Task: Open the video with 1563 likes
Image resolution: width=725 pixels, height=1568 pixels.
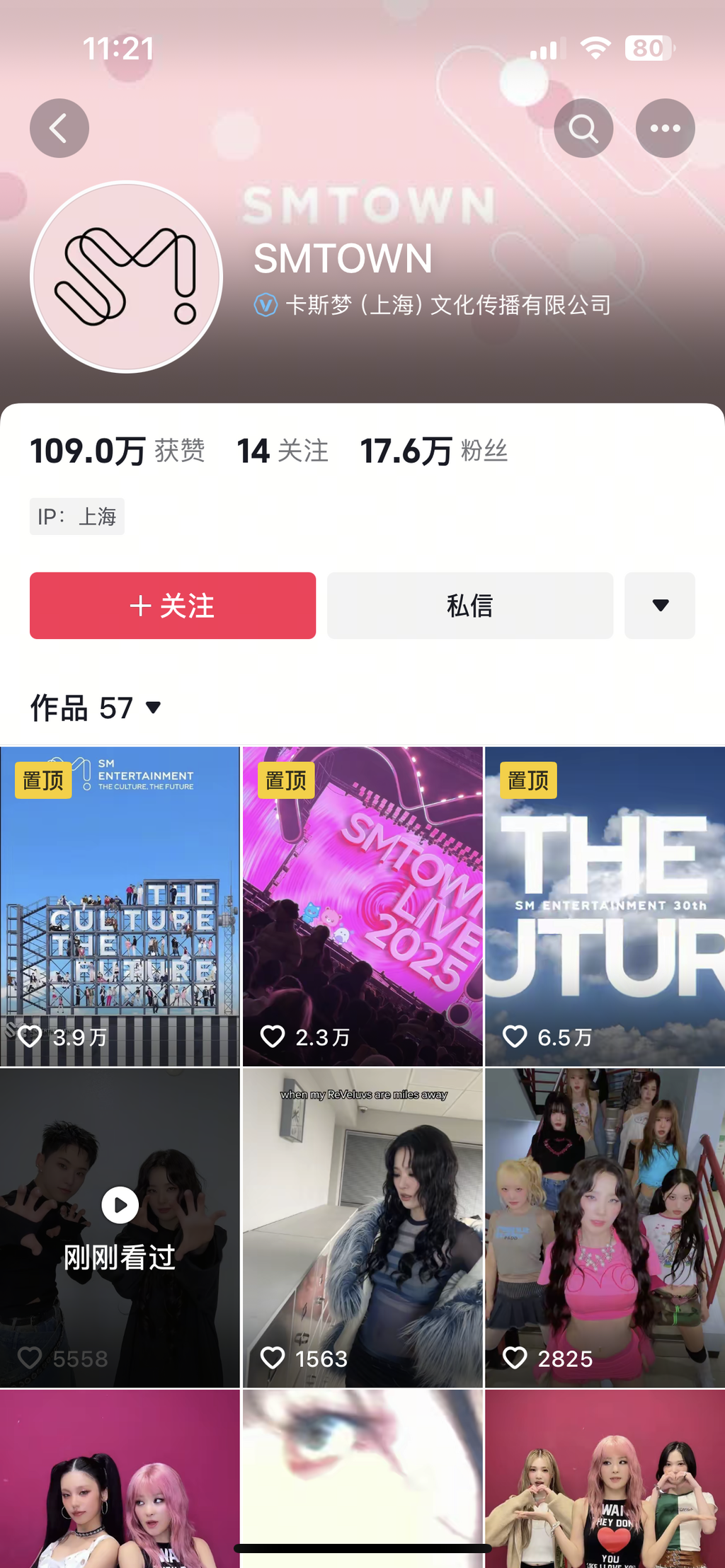Action: coord(362,1228)
